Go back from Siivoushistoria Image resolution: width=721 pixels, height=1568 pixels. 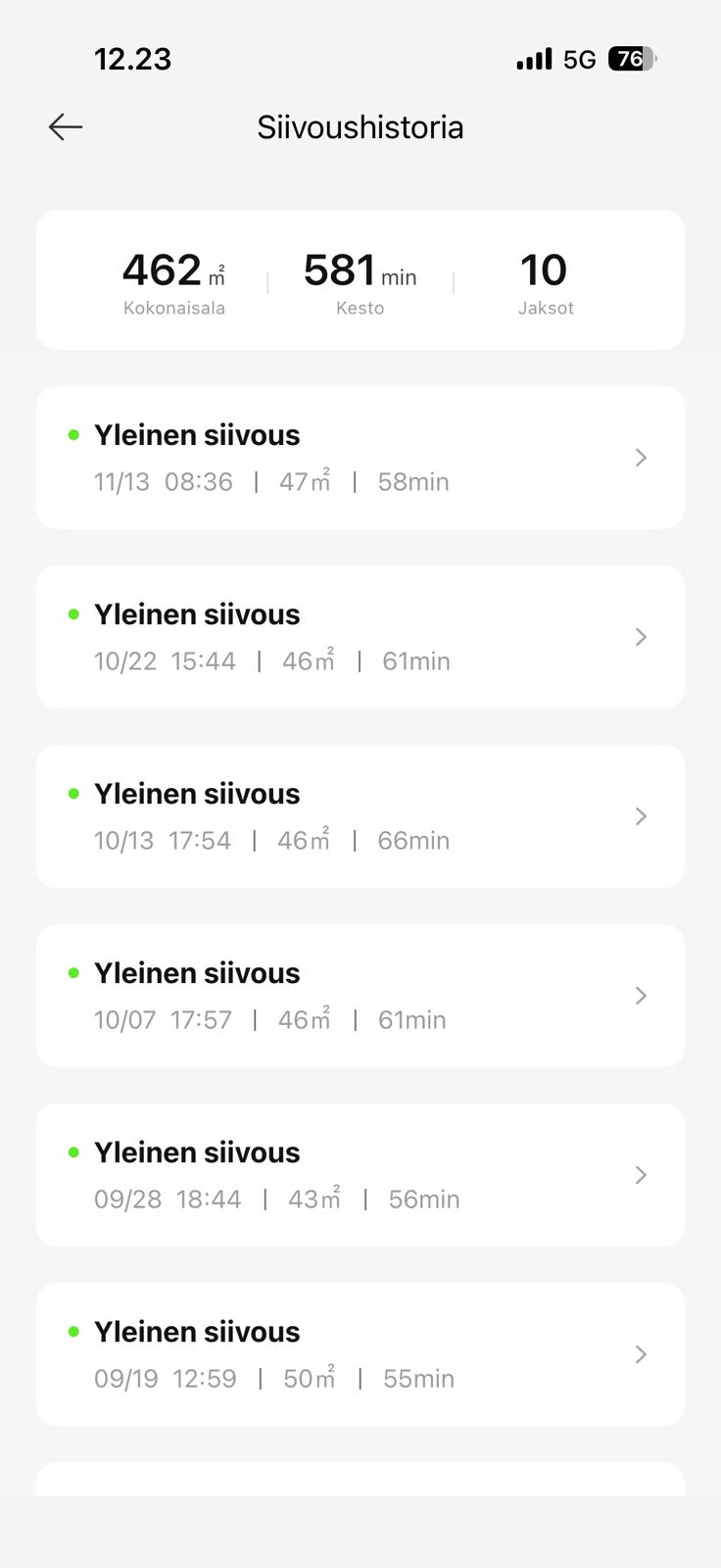coord(66,127)
